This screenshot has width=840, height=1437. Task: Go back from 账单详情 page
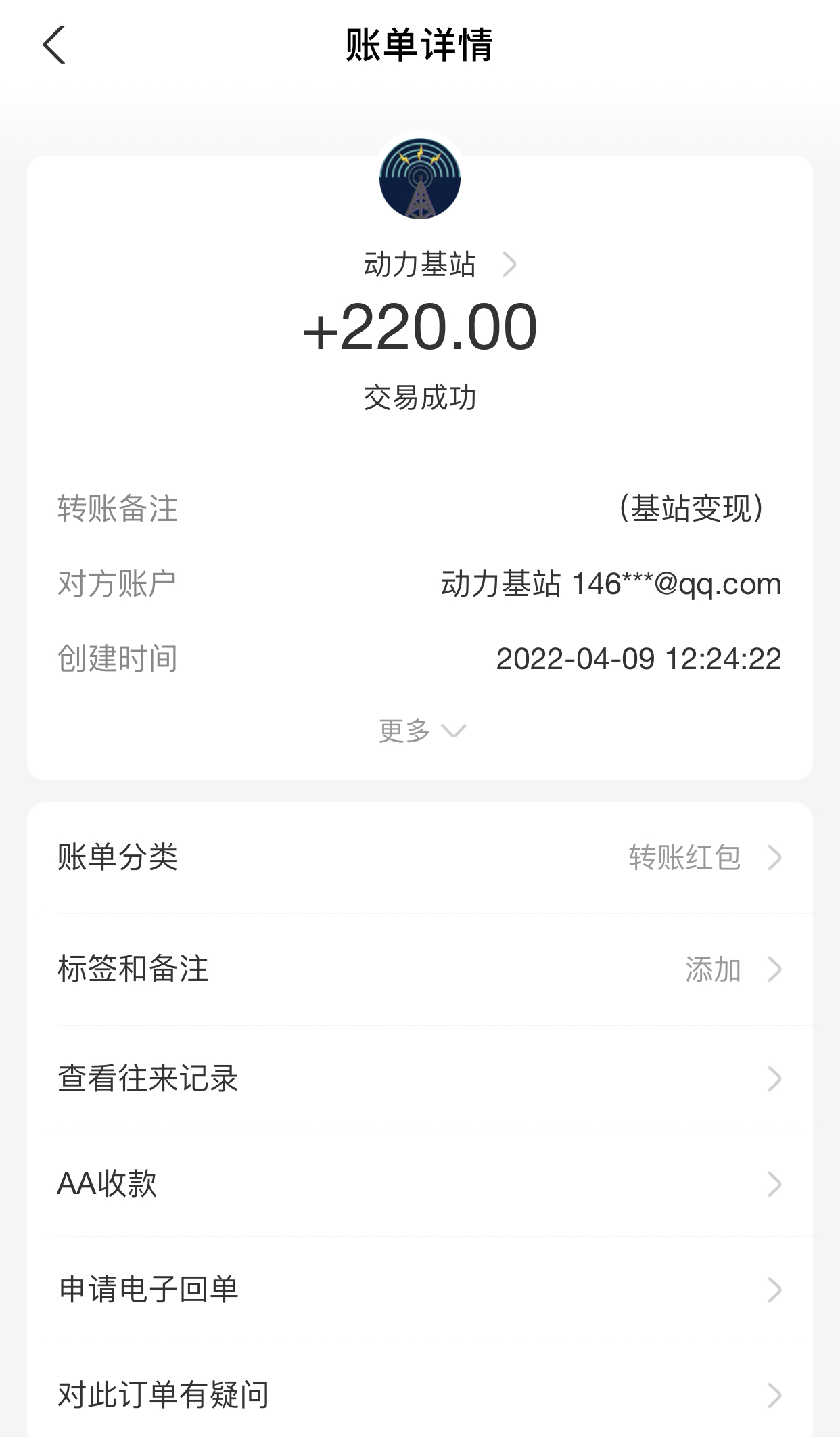click(54, 45)
